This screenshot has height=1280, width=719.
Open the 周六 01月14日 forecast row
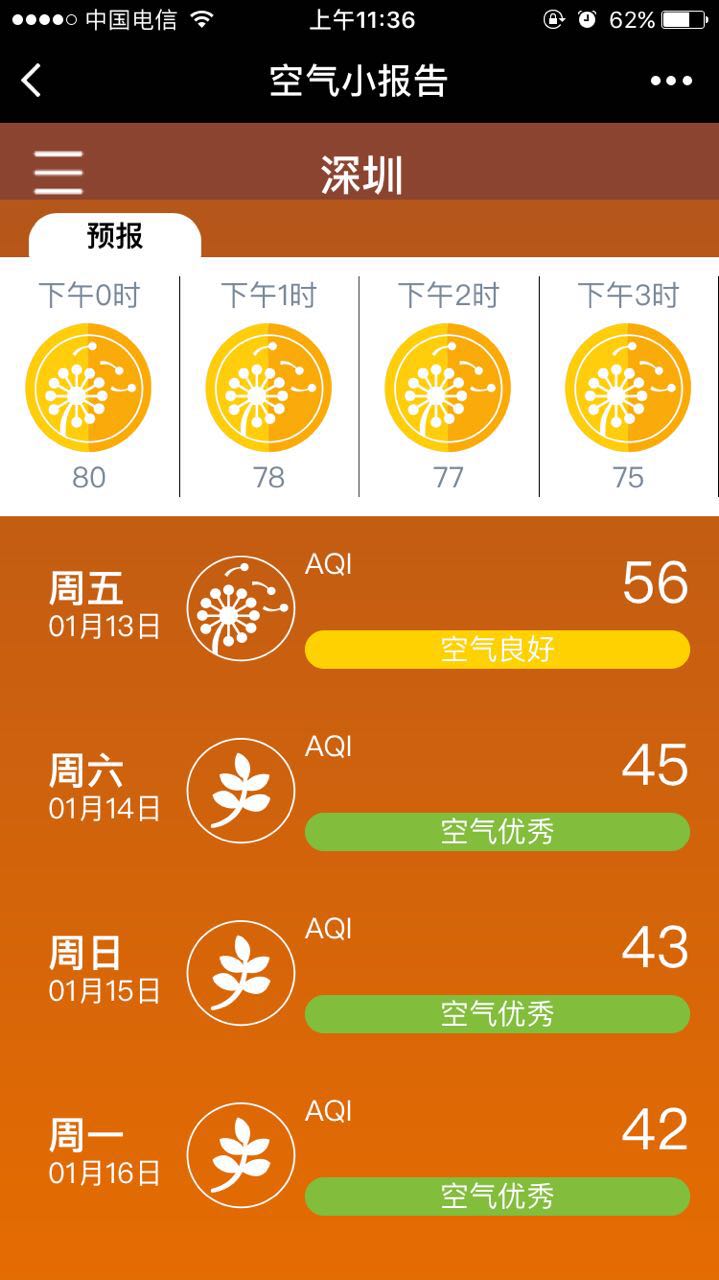tap(360, 790)
